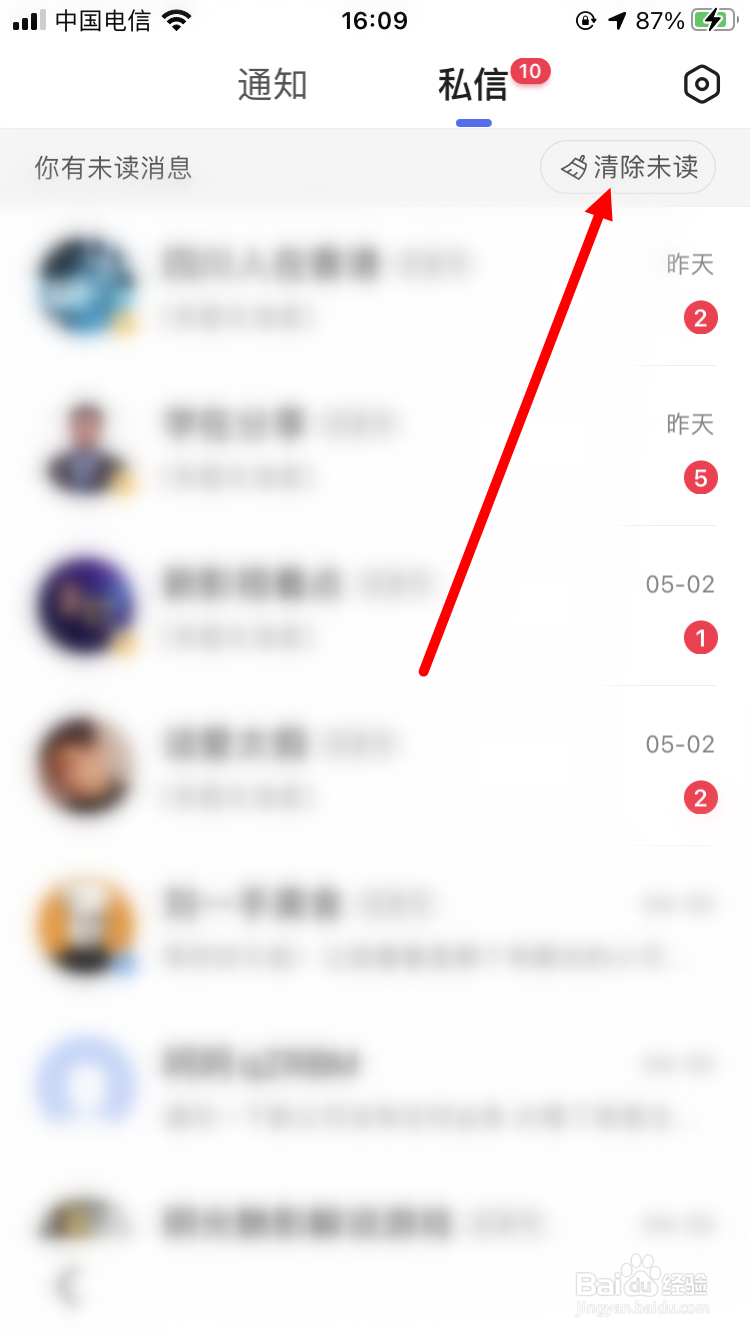Tap the unread badge showing 5
The image size is (750, 1334).
point(701,477)
